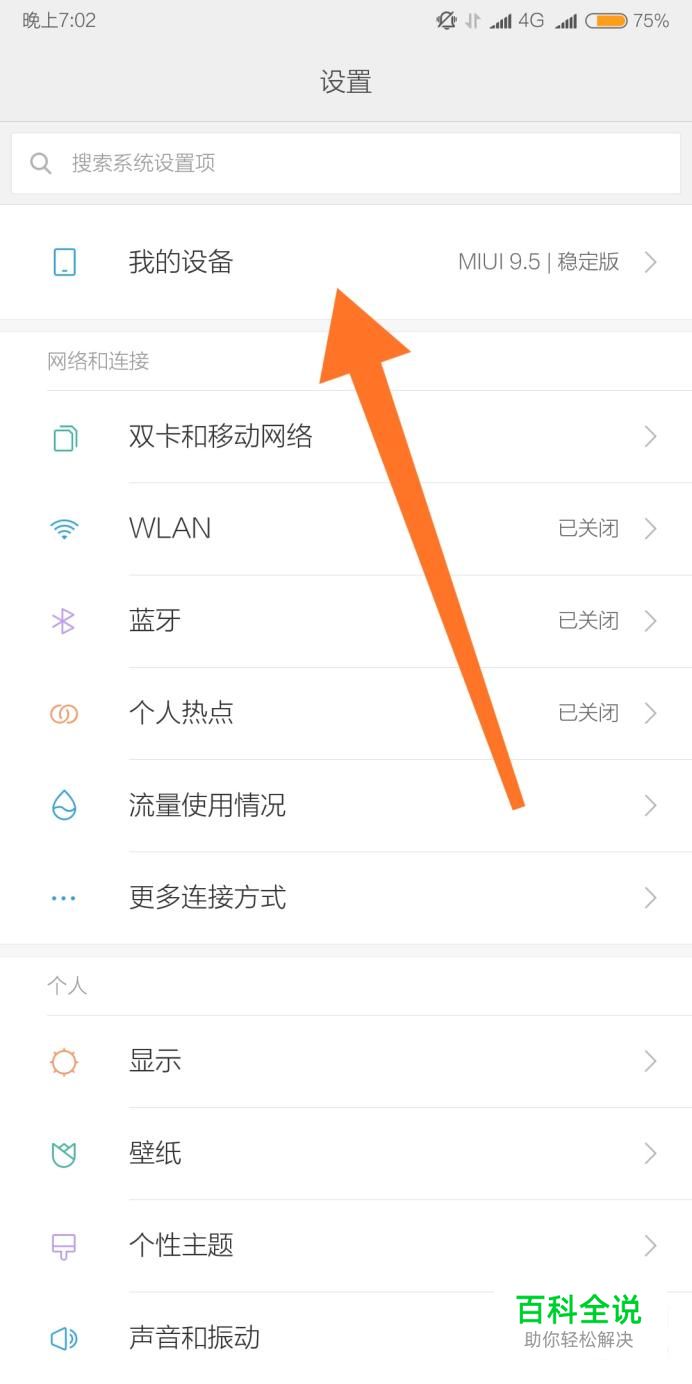Viewport: 692px width, 1384px height.
Task: Open WLAN settings
Action: click(346, 529)
